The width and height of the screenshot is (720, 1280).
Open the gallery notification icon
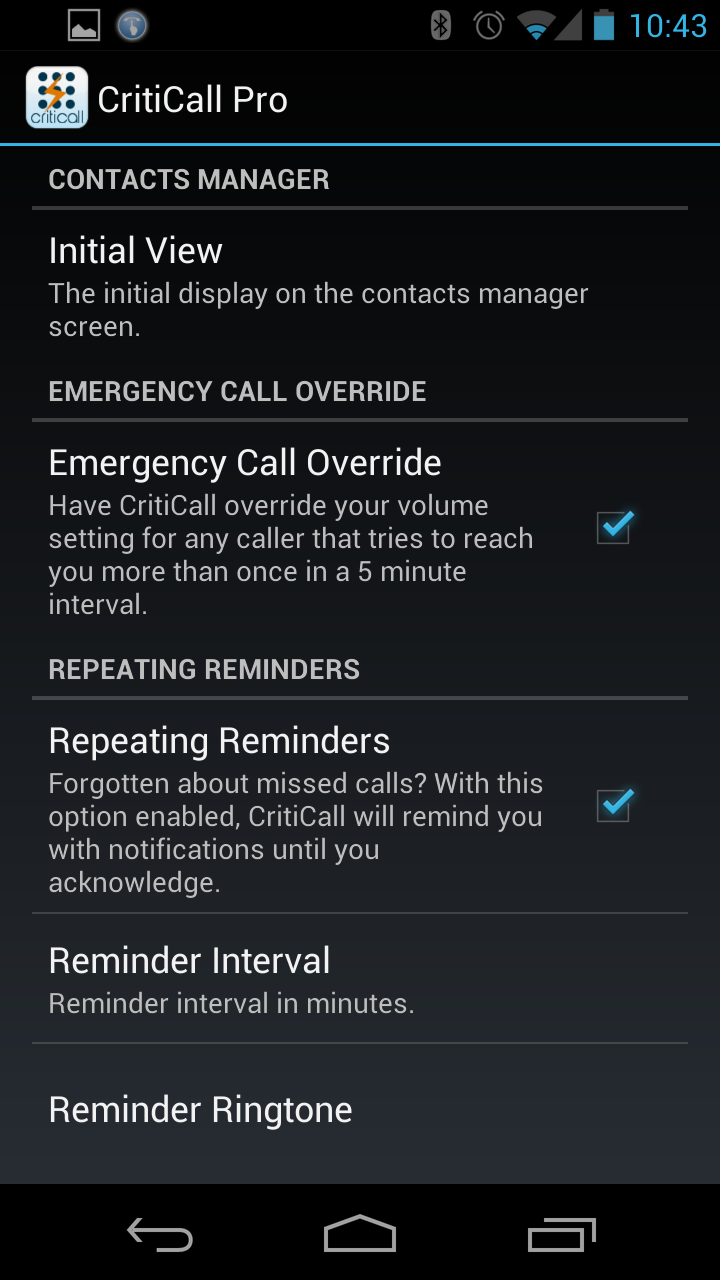point(84,24)
